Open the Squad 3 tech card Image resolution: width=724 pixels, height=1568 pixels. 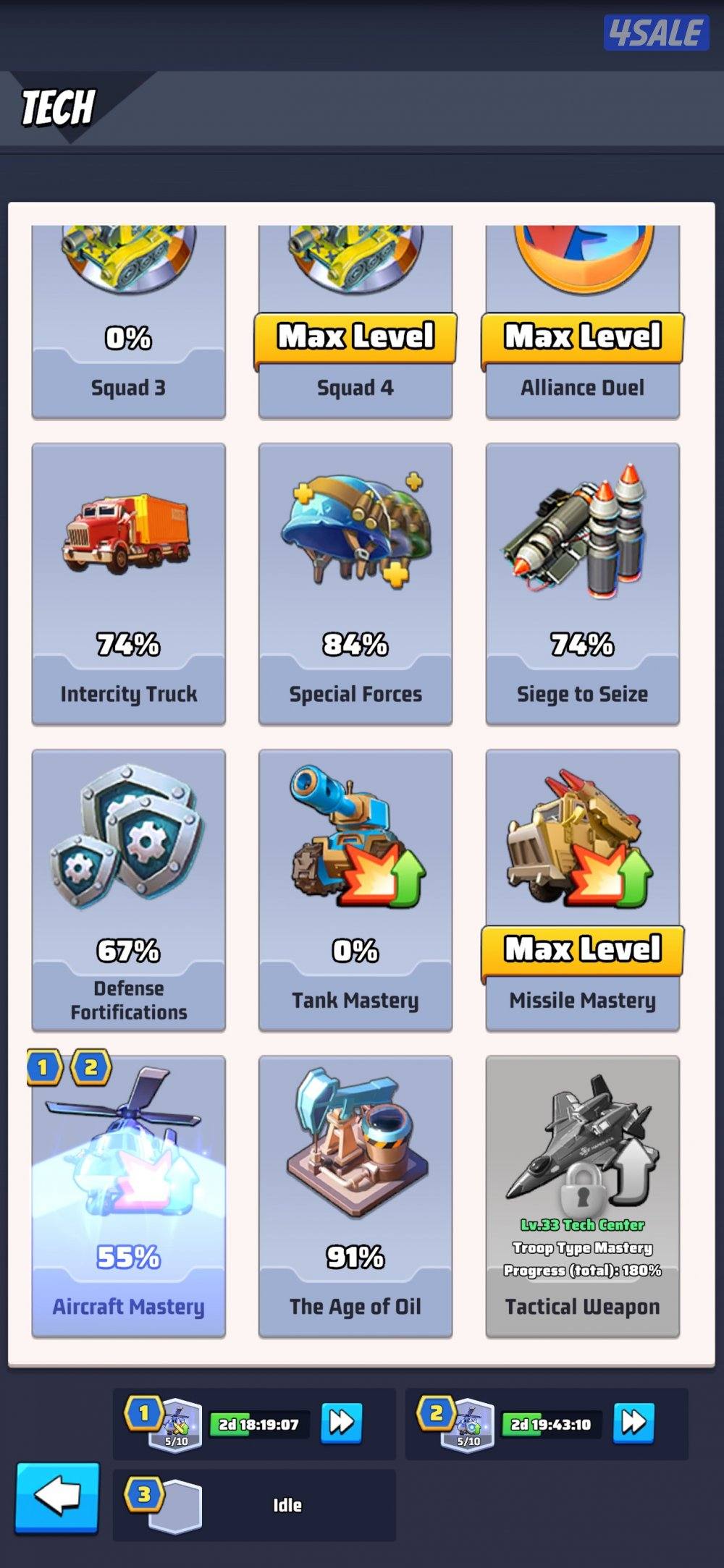click(x=128, y=322)
